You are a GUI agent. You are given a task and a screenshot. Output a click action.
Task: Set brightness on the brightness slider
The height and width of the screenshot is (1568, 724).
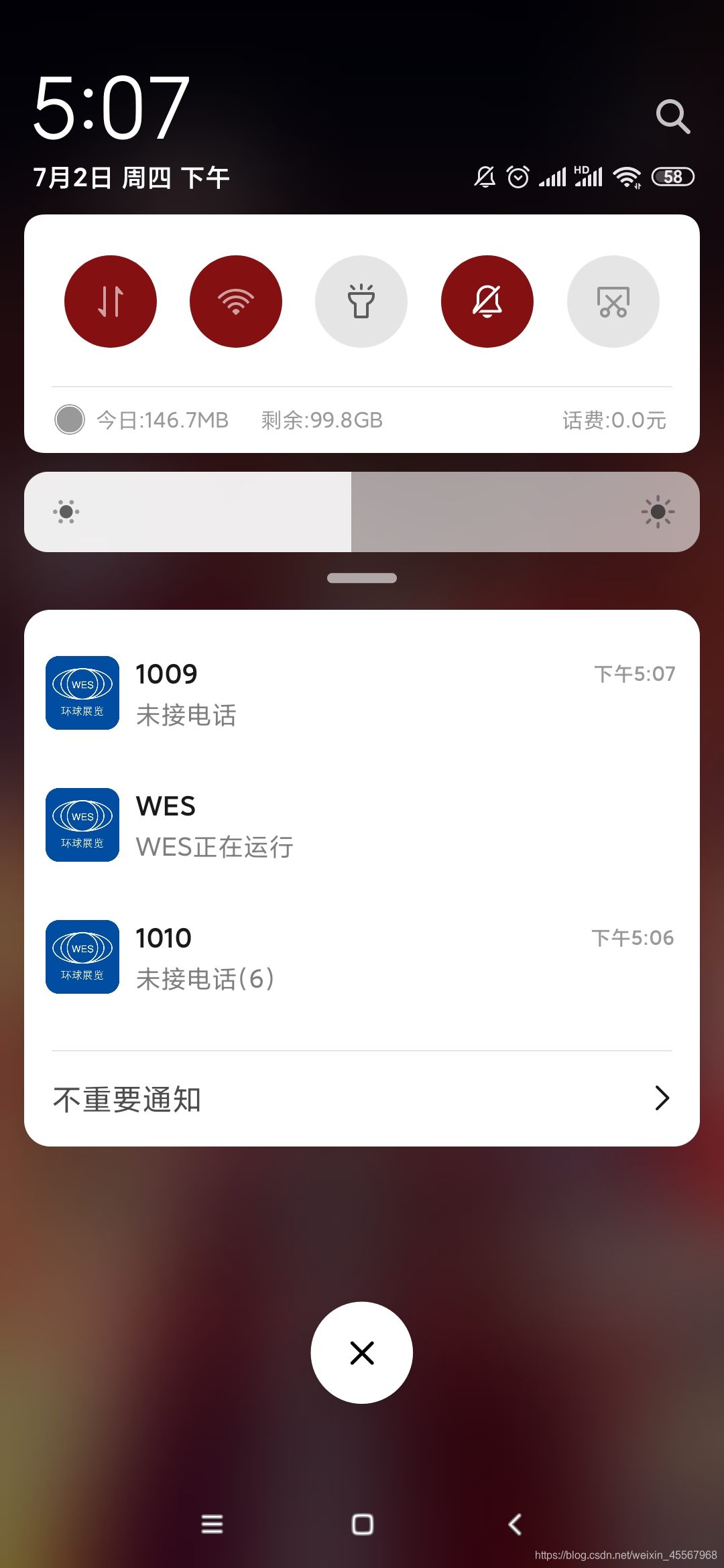[362, 512]
